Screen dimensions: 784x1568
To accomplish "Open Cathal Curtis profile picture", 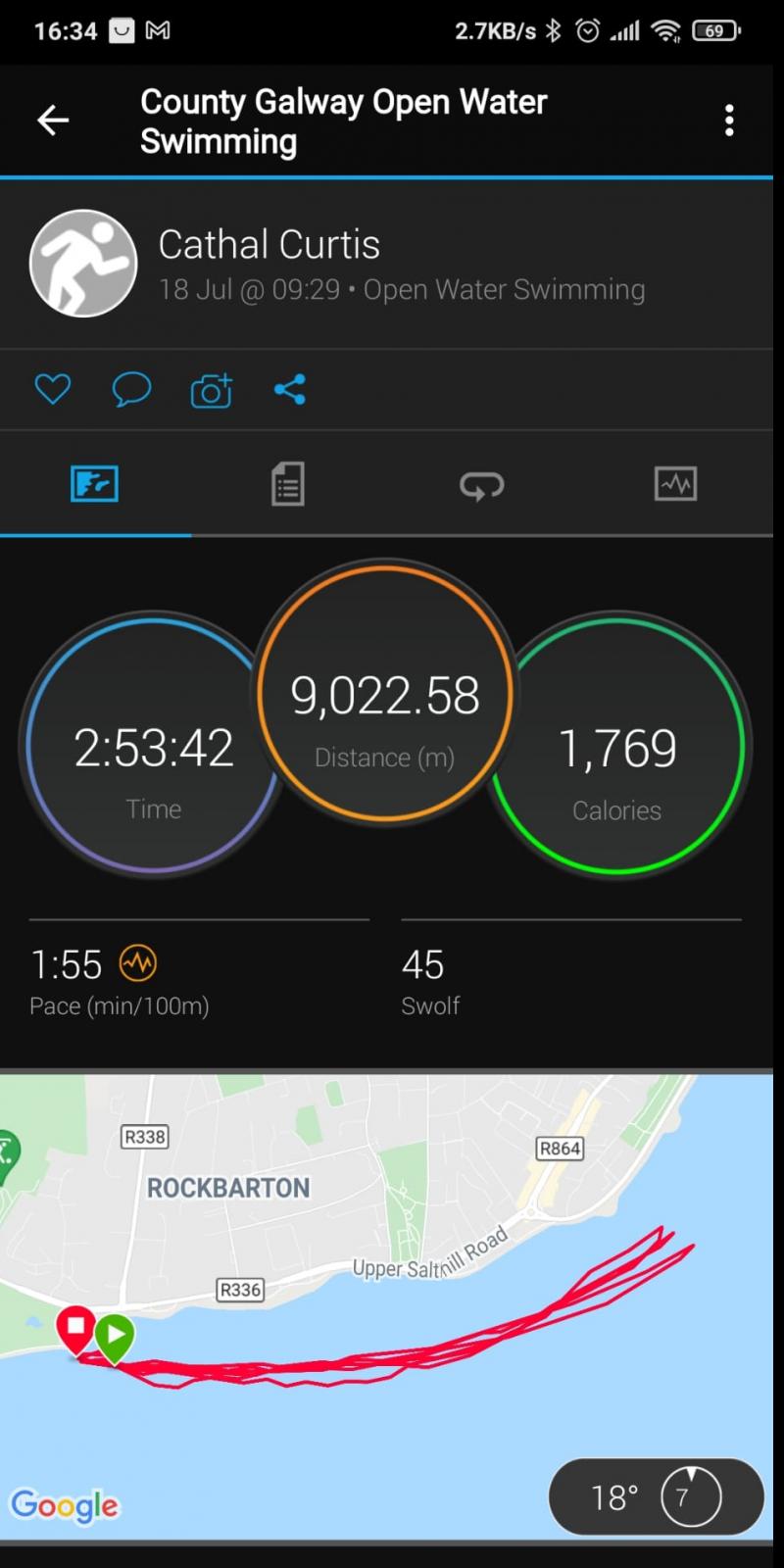I will click(83, 264).
